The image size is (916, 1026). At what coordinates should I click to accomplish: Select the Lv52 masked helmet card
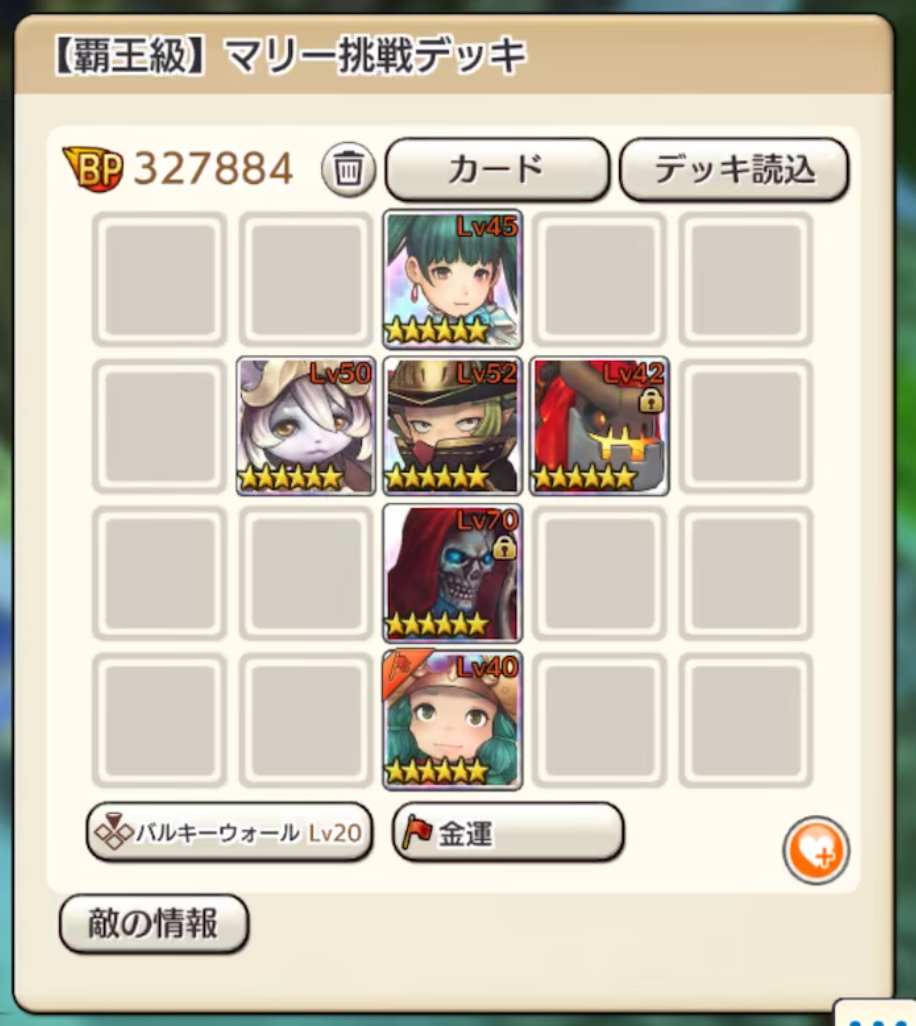[x=453, y=426]
